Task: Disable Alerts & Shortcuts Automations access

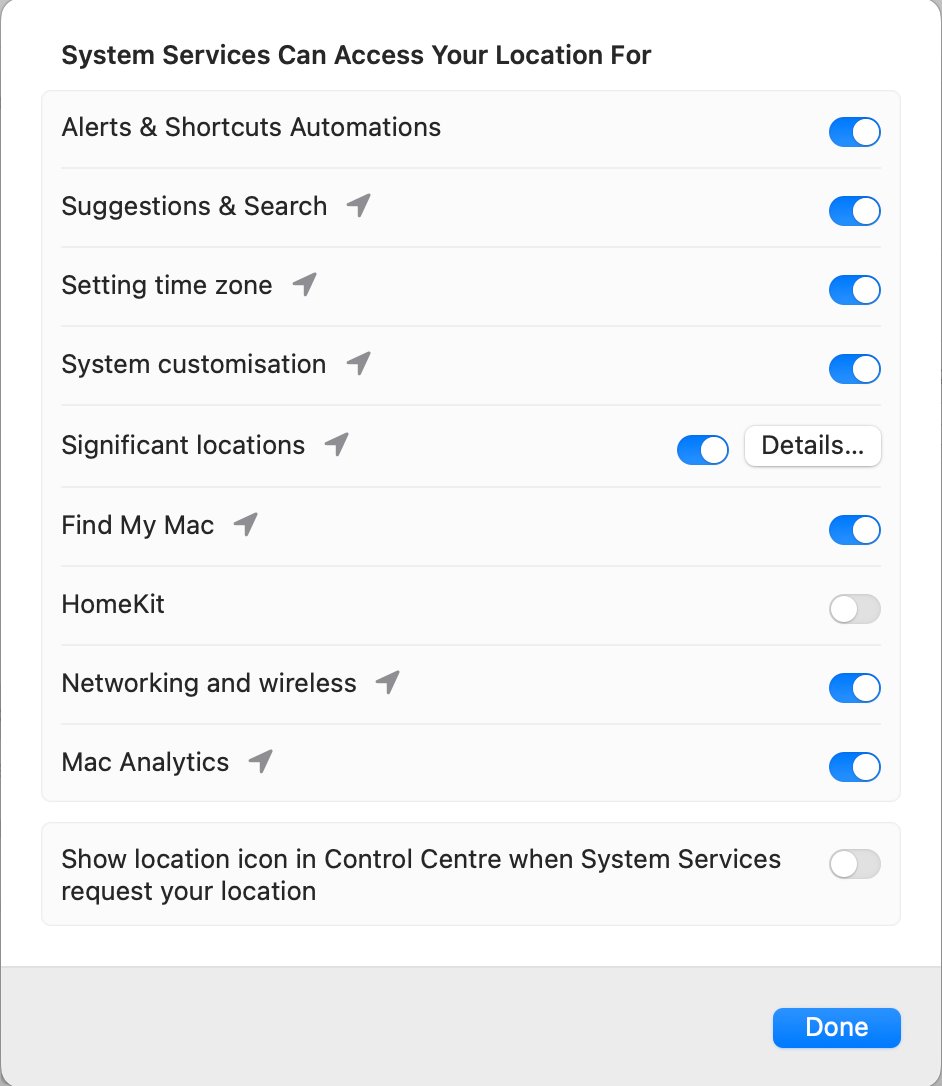Action: point(855,131)
